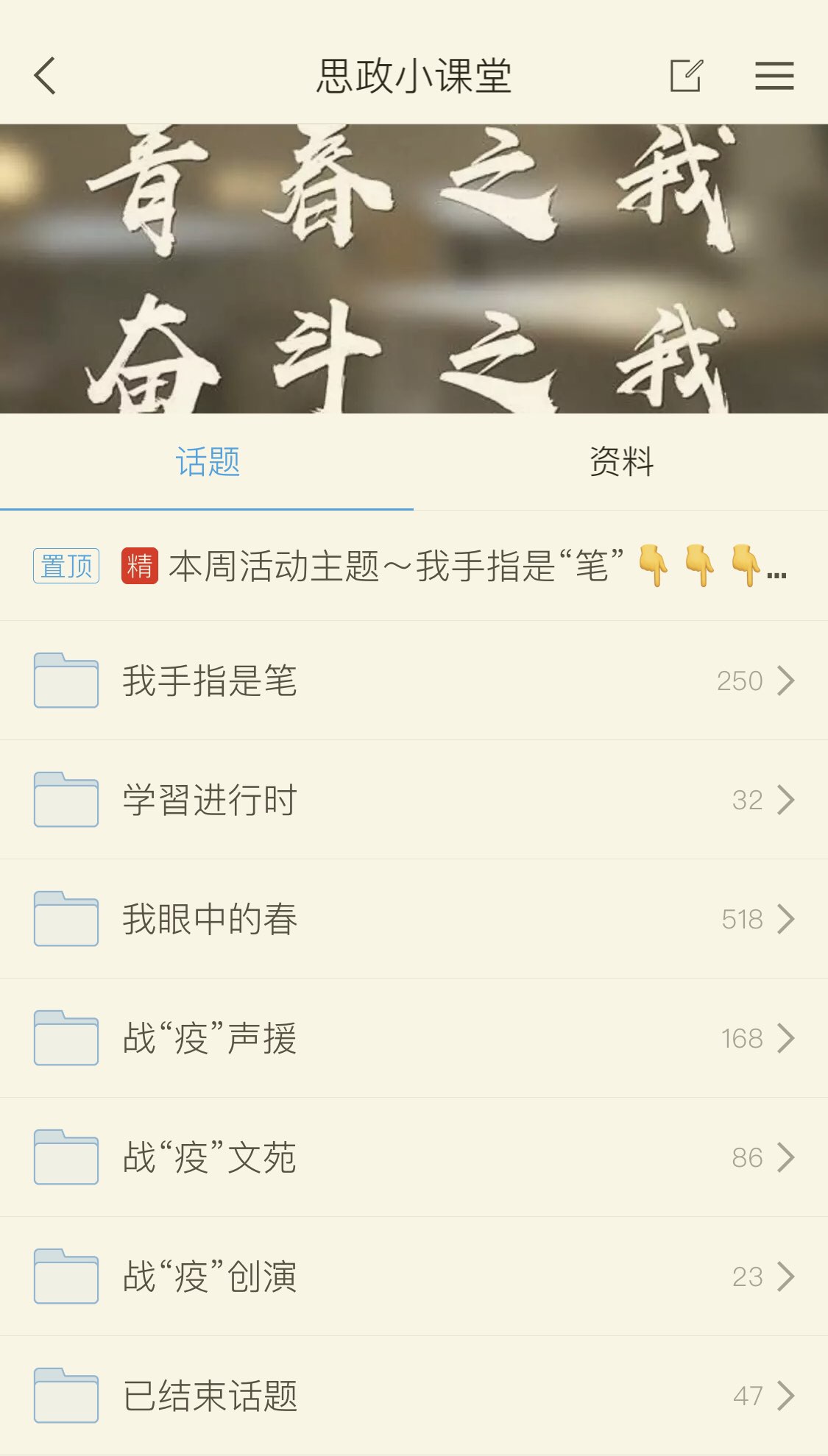828x1456 pixels.
Task: Go back from 思政小课堂
Action: pyautogui.click(x=46, y=76)
